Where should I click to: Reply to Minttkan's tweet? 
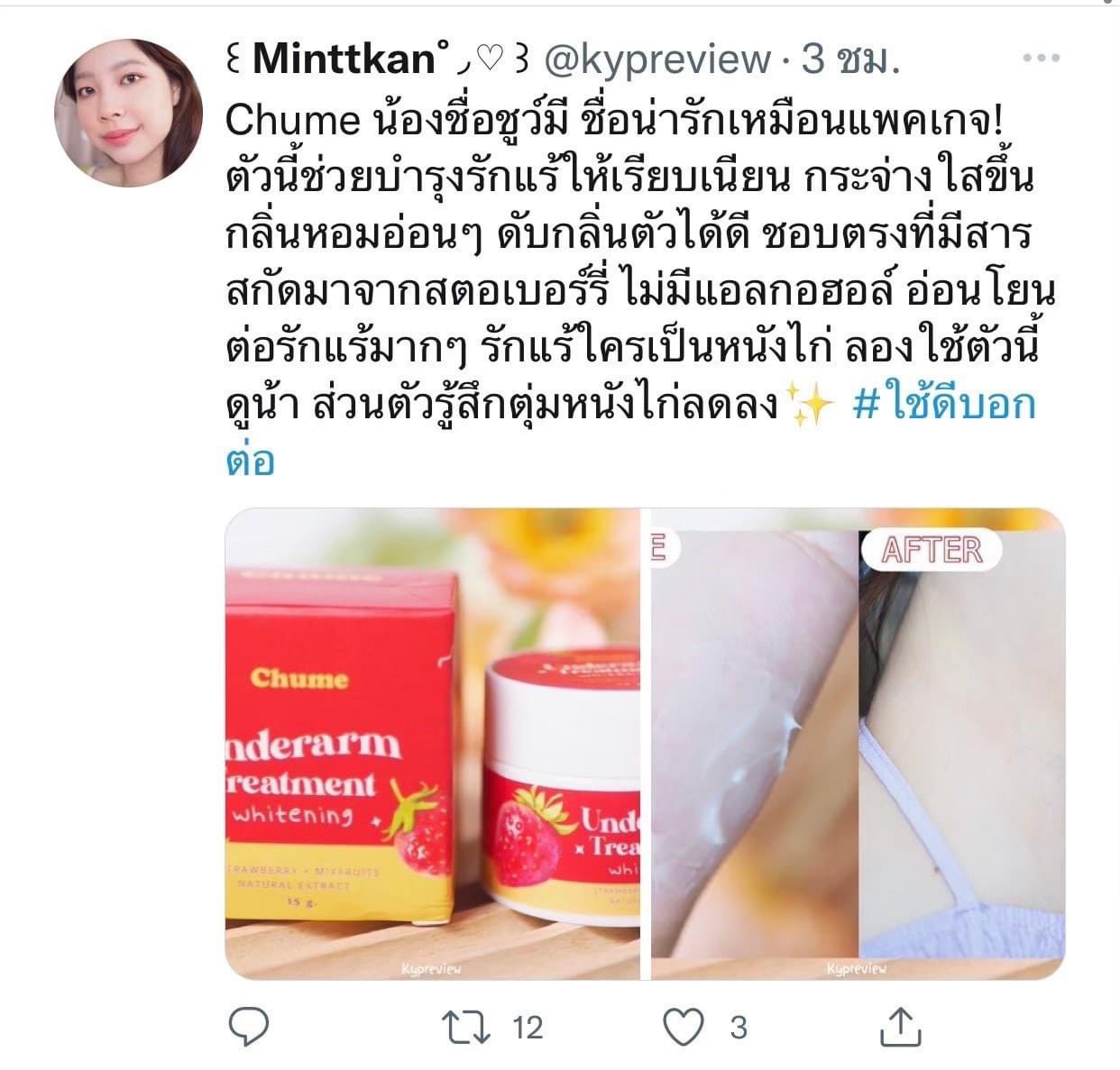tap(248, 1027)
